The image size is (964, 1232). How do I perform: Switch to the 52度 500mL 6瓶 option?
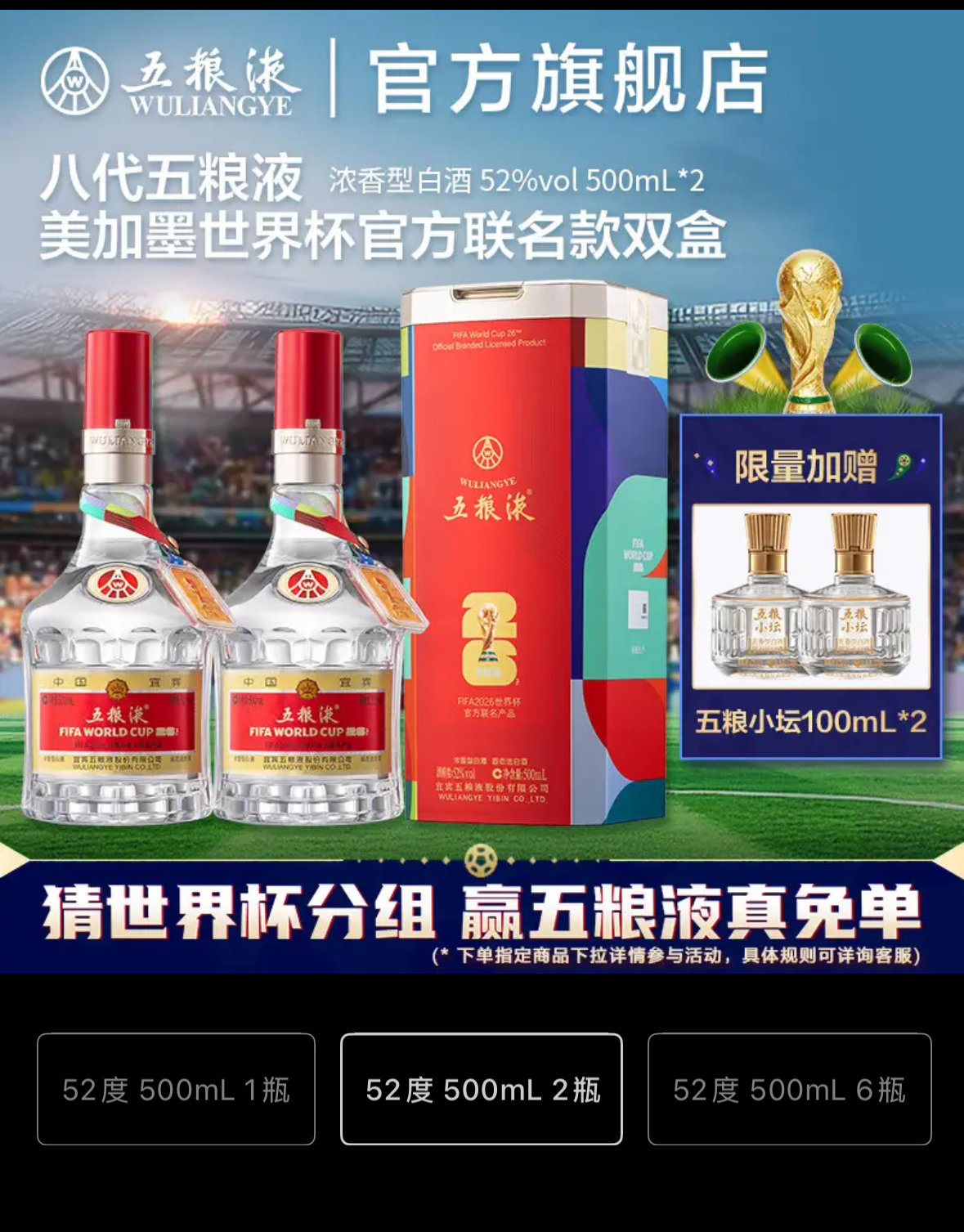tap(789, 1089)
